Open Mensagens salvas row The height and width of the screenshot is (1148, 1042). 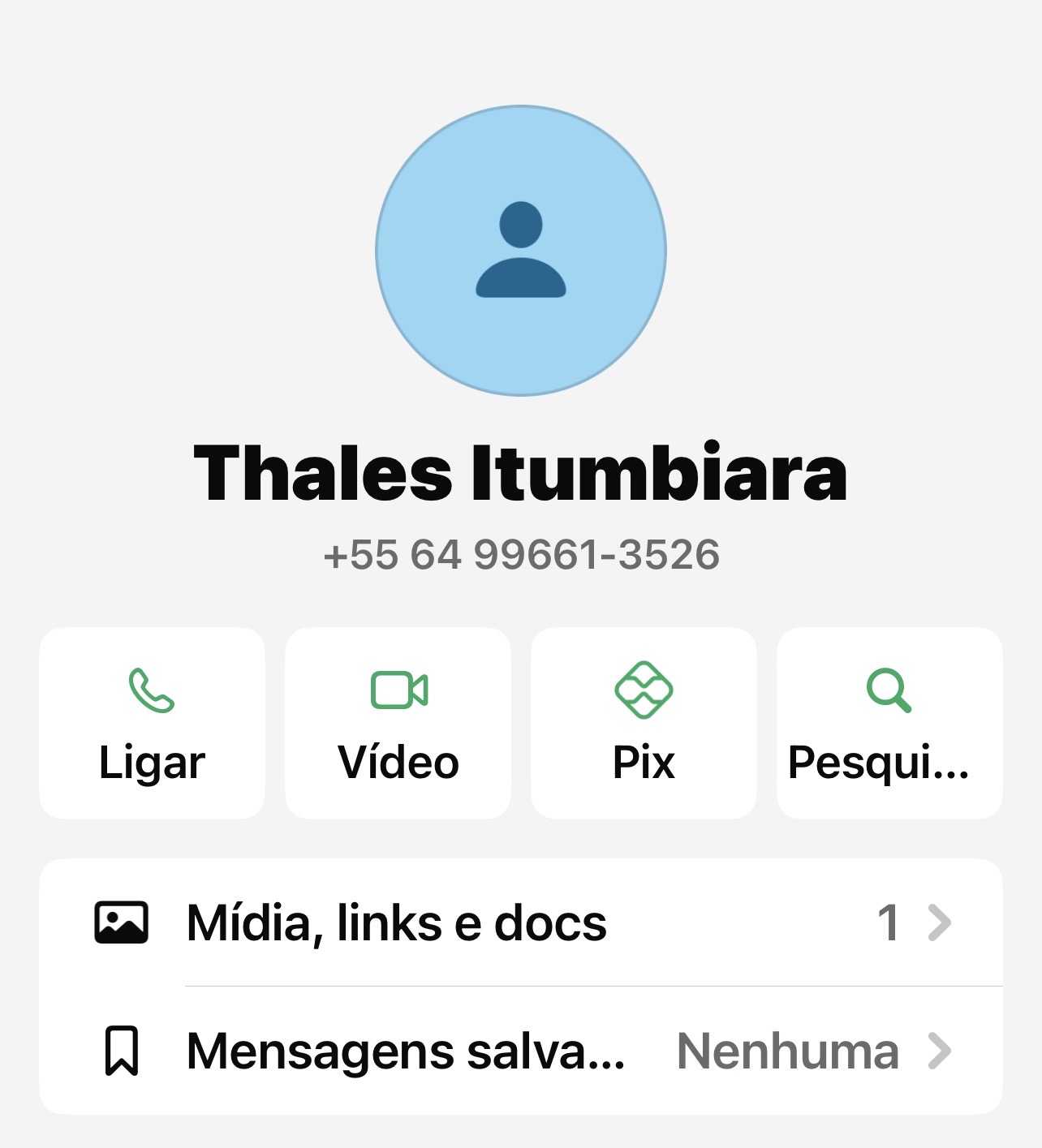(x=521, y=1051)
